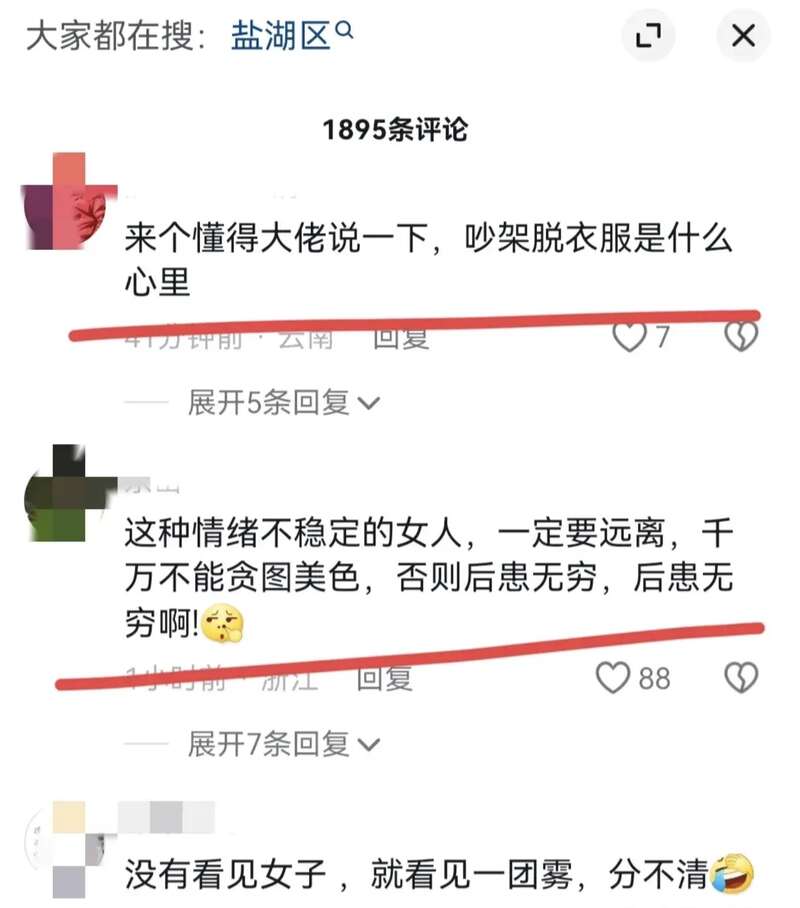800x908 pixels.
Task: Expand 展开5条回复 replies
Action: click(x=284, y=403)
